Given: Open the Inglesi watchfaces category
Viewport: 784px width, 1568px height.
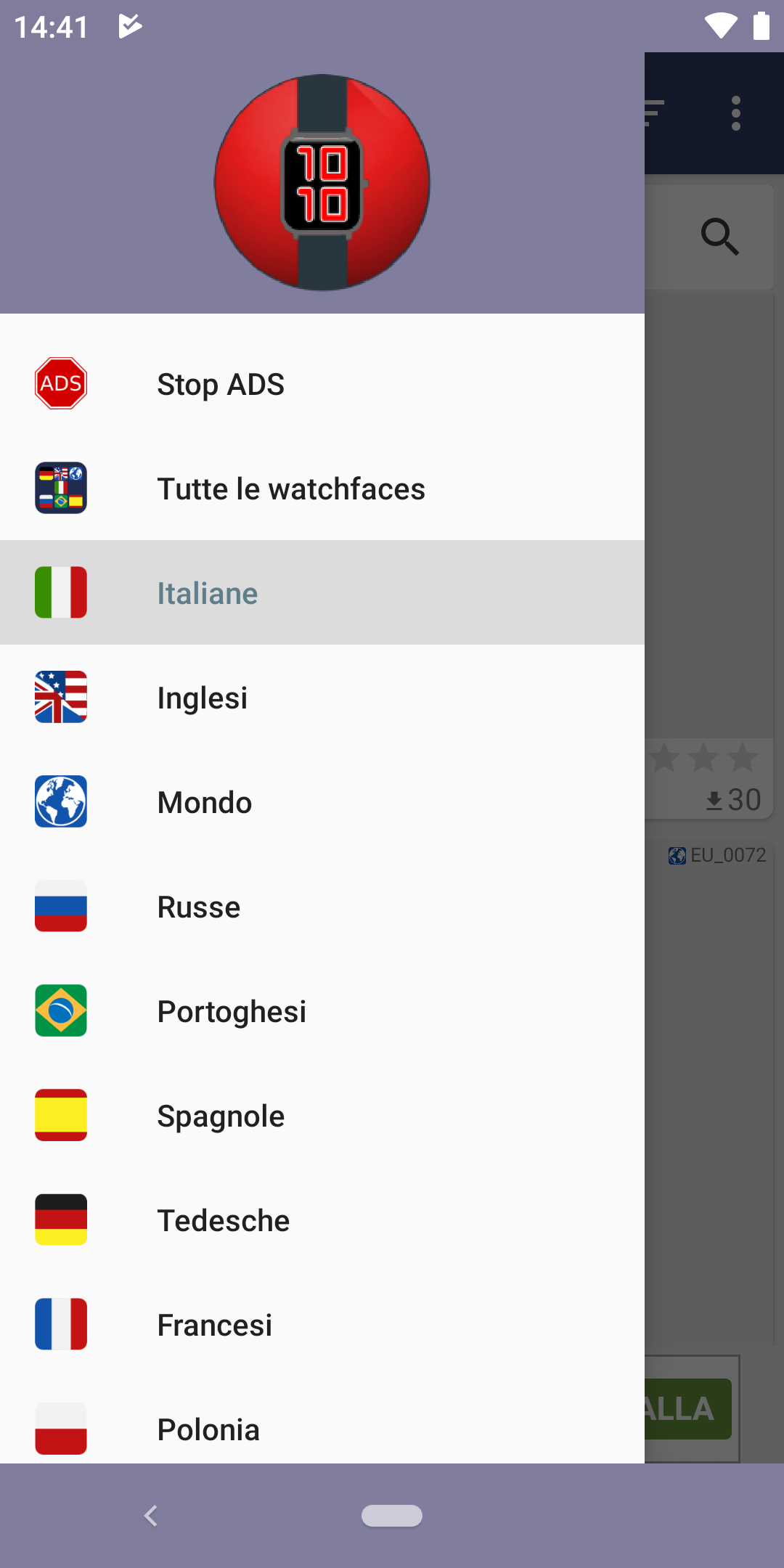Looking at the screenshot, I should point(322,698).
